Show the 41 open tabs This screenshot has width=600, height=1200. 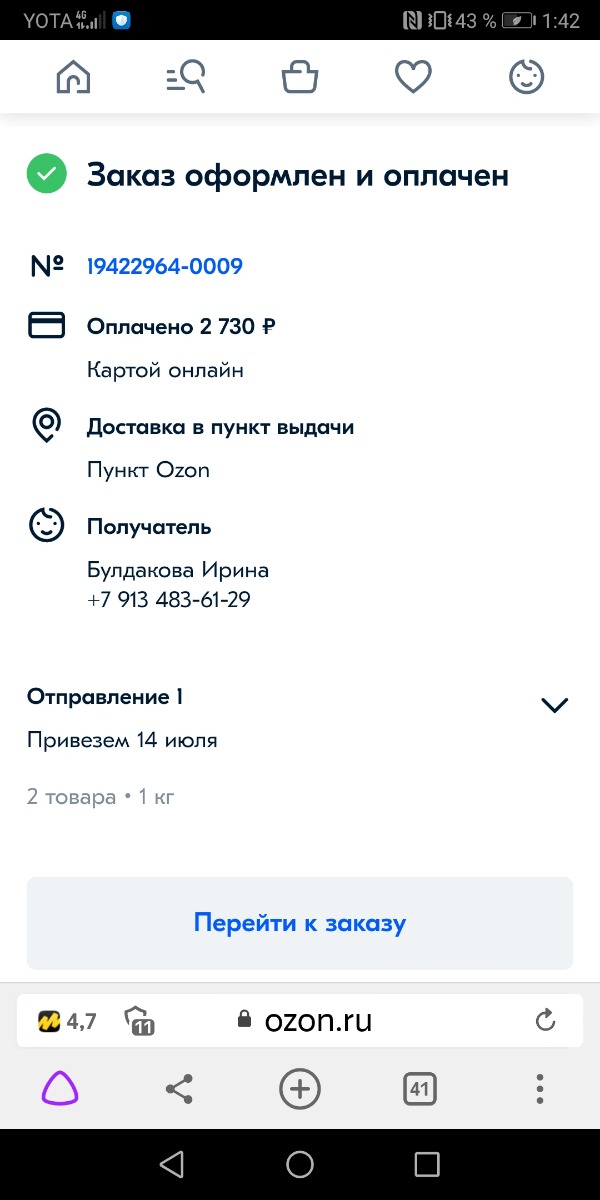coord(420,1089)
